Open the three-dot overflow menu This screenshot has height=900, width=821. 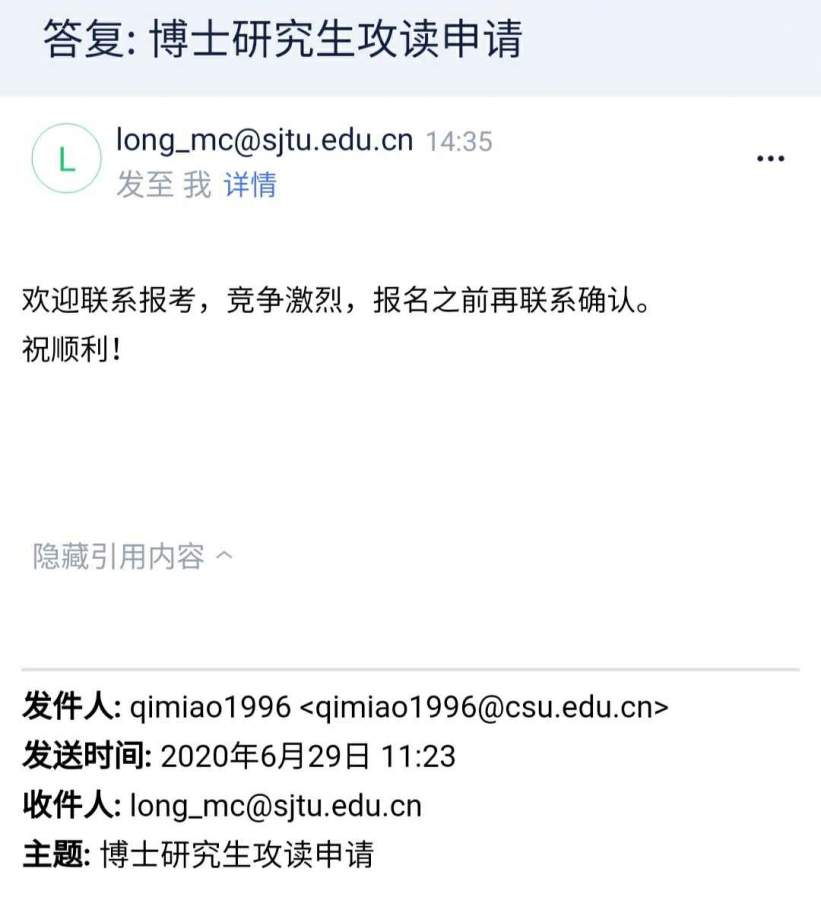(770, 159)
